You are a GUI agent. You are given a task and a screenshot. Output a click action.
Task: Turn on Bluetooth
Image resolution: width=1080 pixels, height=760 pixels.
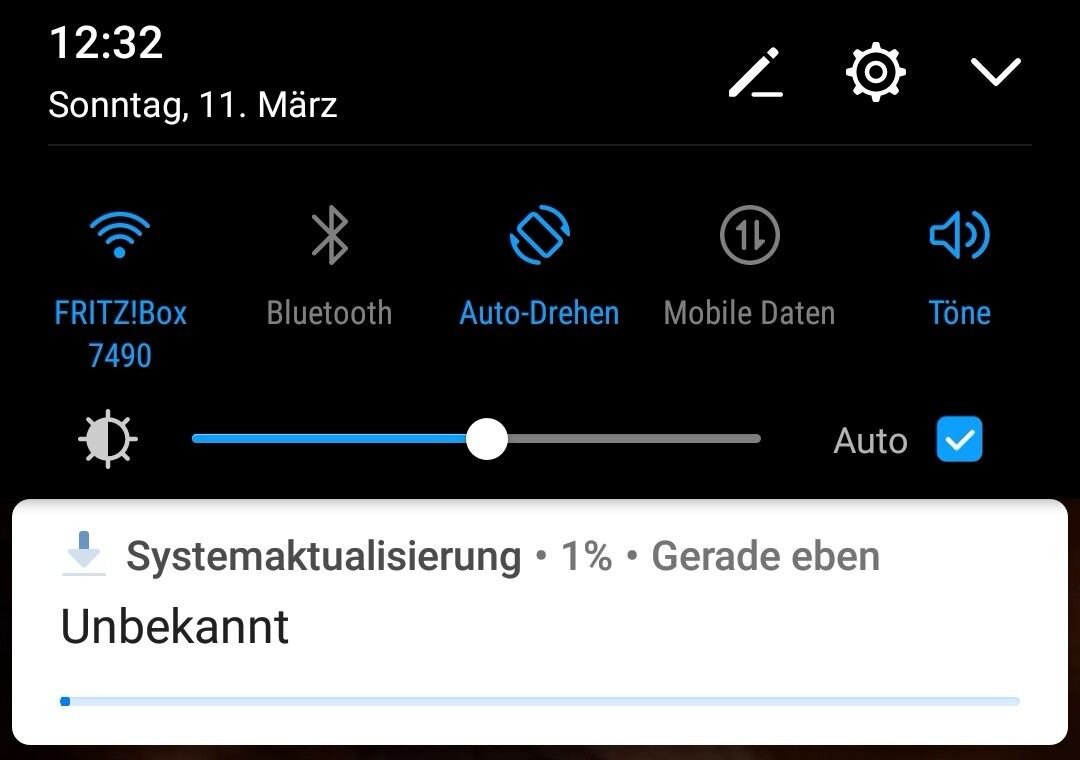click(329, 237)
